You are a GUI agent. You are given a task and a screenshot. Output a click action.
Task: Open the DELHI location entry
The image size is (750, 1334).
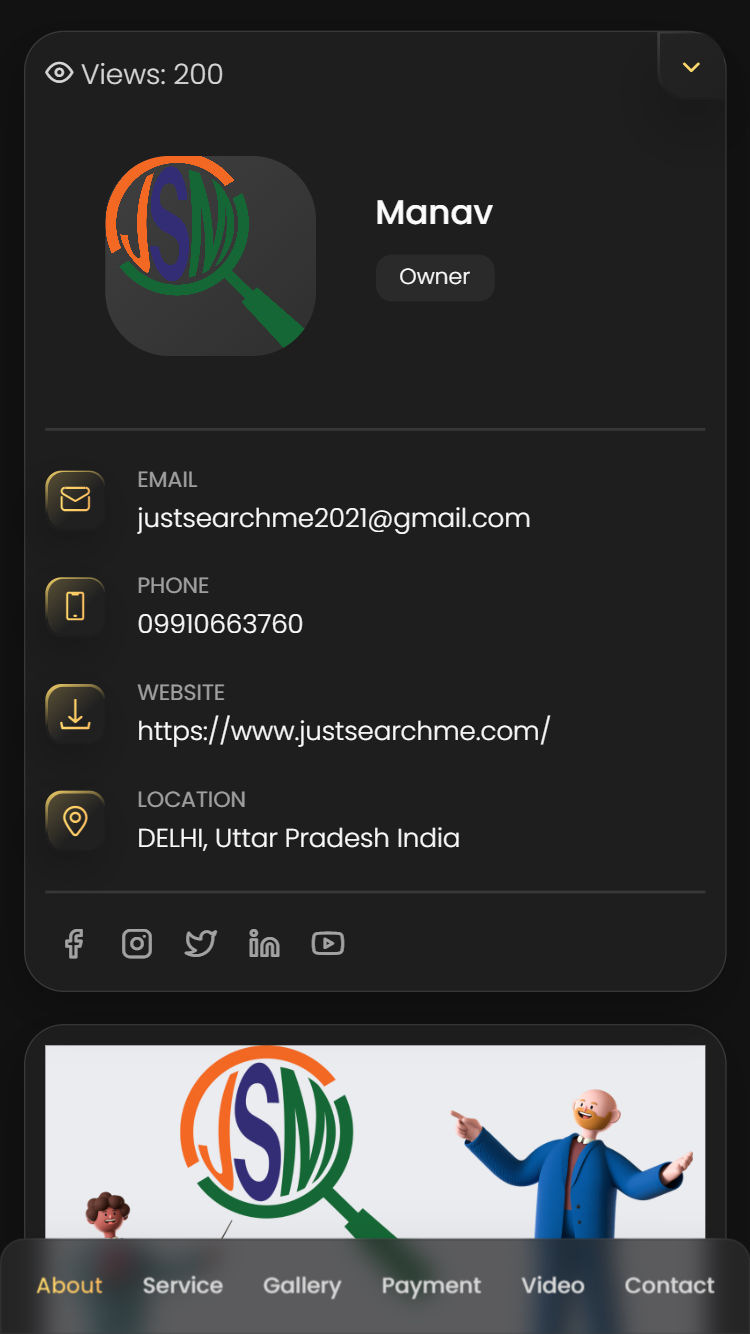298,838
